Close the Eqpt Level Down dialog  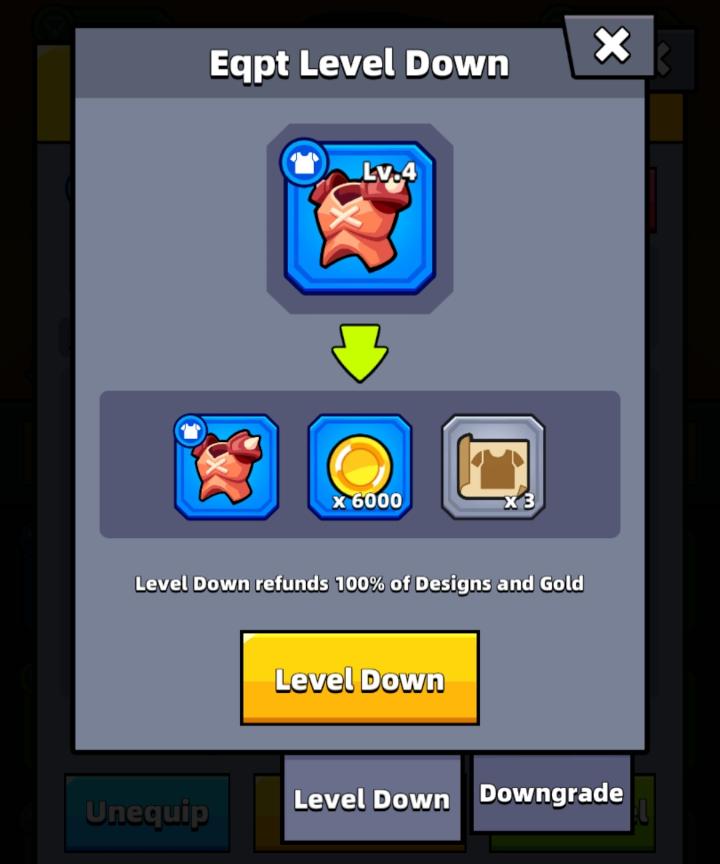[611, 45]
